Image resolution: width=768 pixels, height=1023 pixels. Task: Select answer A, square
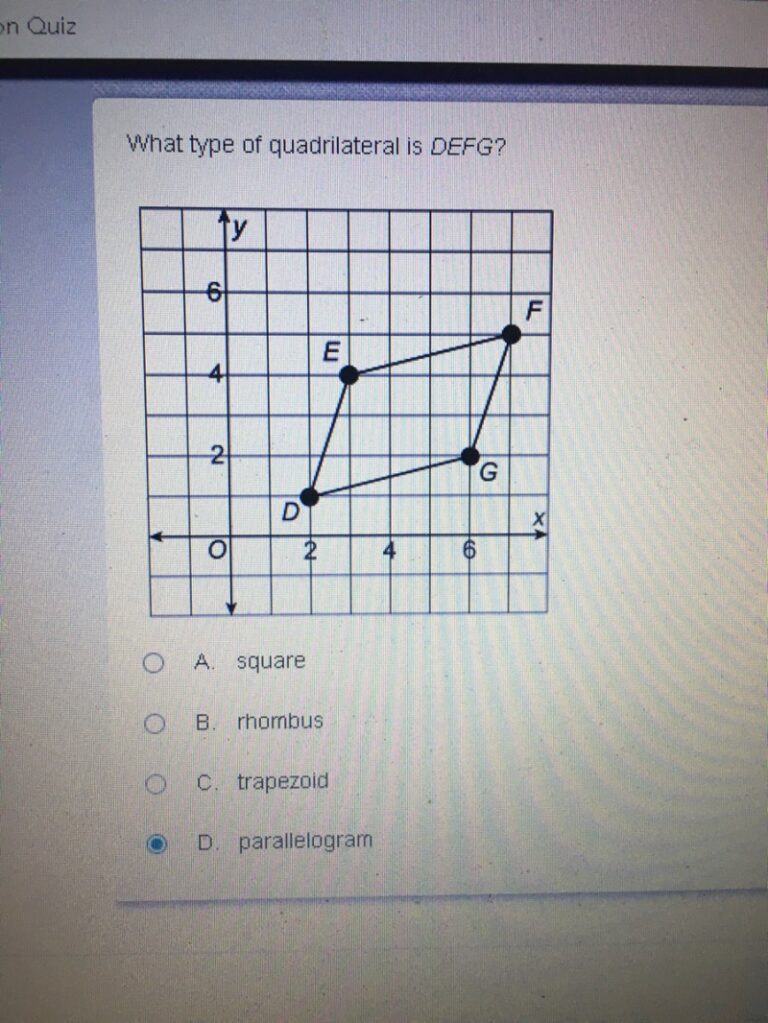(153, 662)
